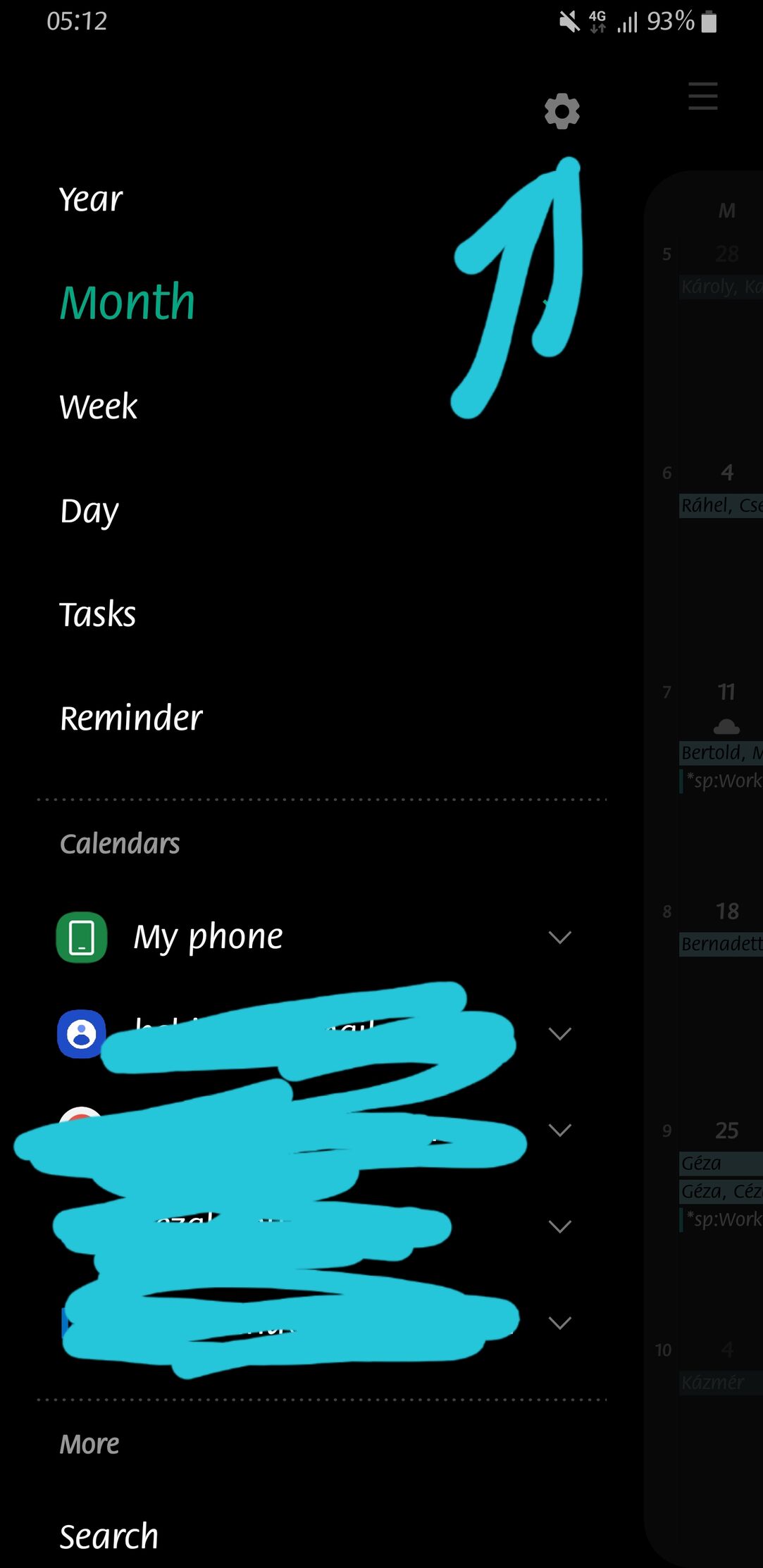Switch to Year view
This screenshot has height=1568, width=763.
point(91,199)
